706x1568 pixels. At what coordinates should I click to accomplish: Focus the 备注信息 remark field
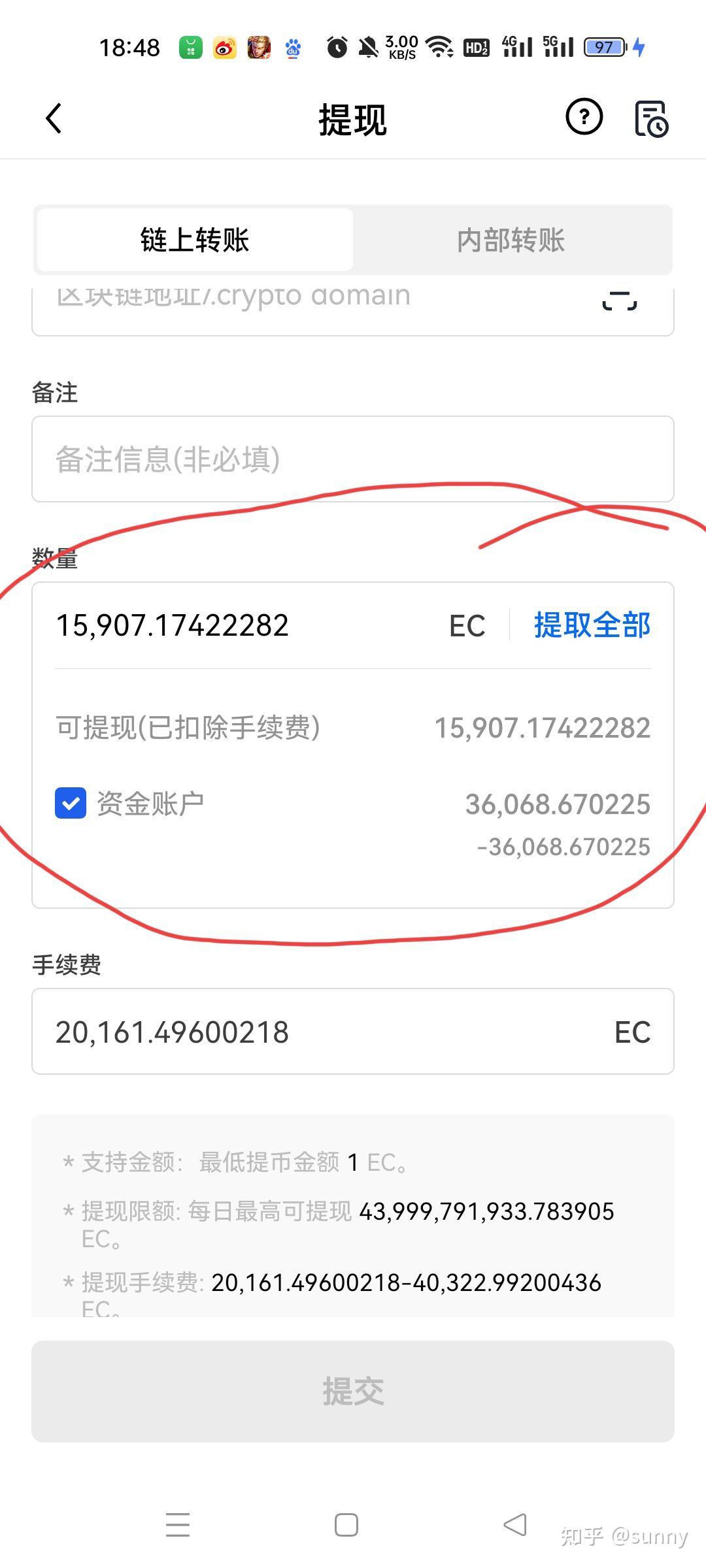click(353, 459)
